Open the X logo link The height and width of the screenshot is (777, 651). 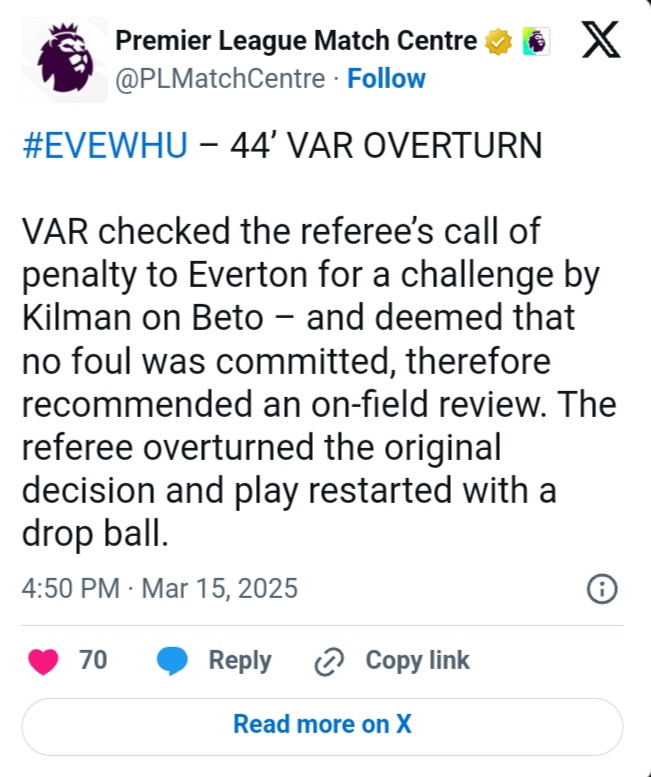click(x=600, y=42)
